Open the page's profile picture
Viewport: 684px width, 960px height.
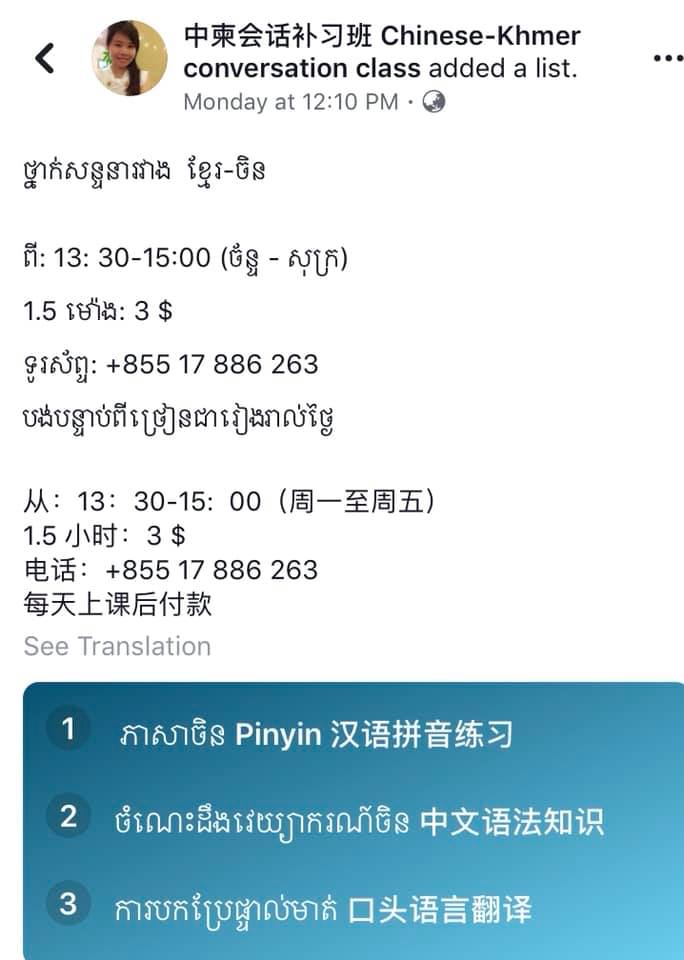[130, 58]
